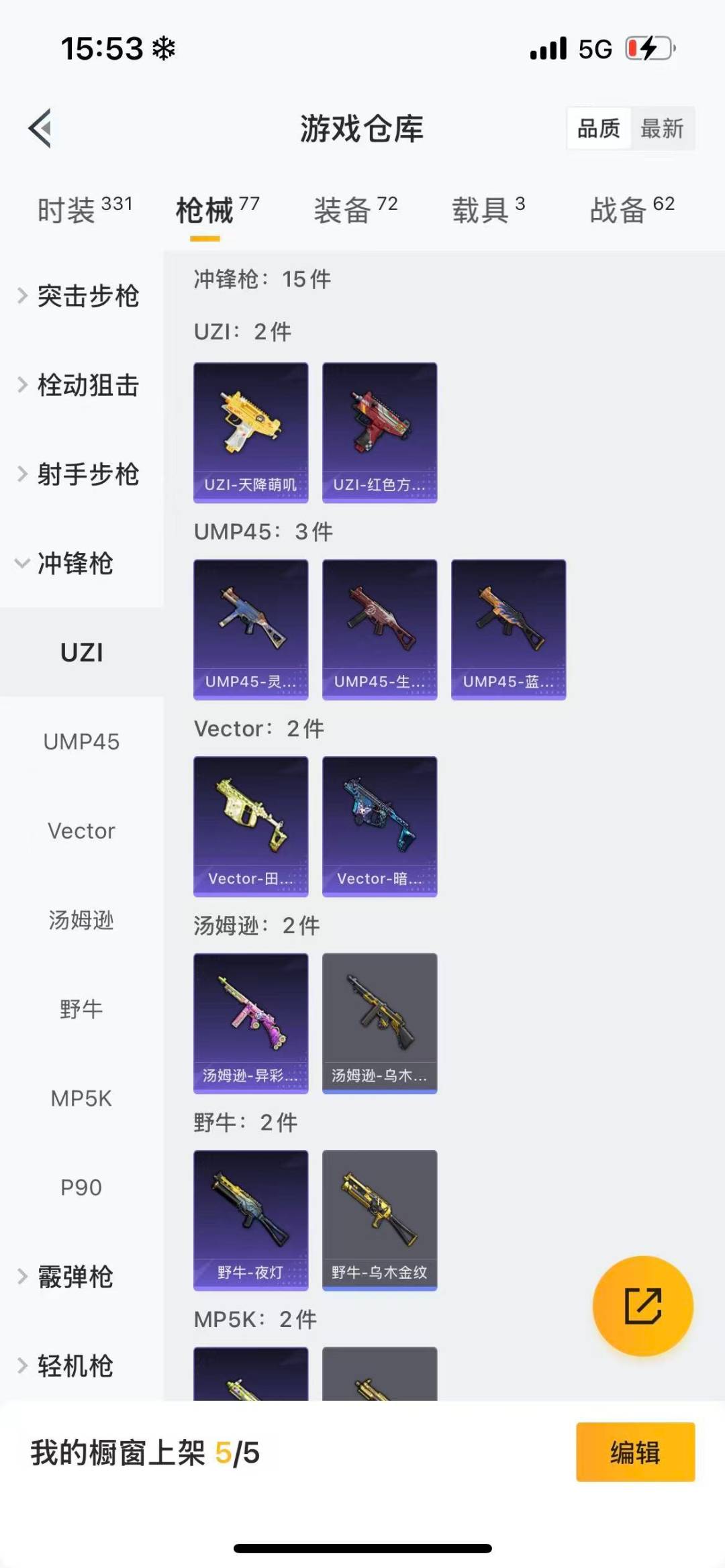This screenshot has height=1568, width=725.
Task: Jump to P90 in the side list
Action: pos(81,1188)
